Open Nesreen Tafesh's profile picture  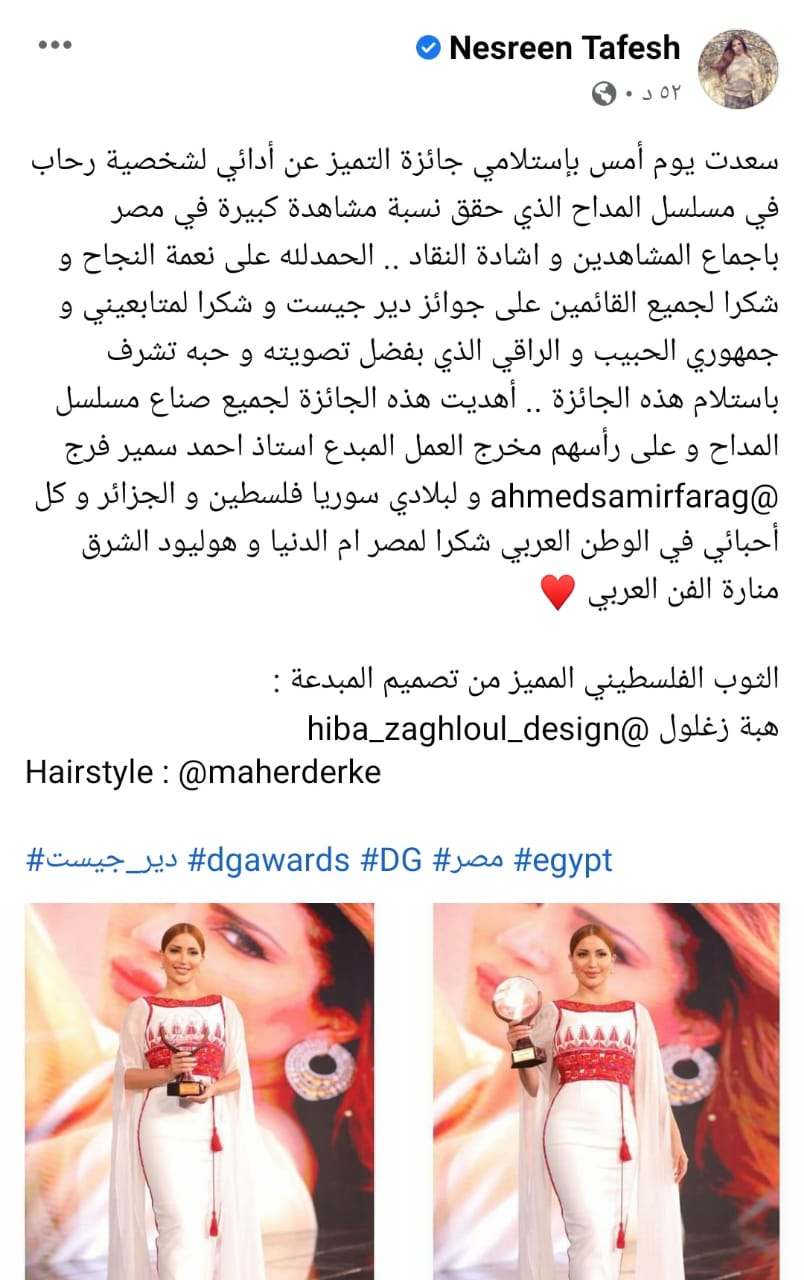coord(737,69)
